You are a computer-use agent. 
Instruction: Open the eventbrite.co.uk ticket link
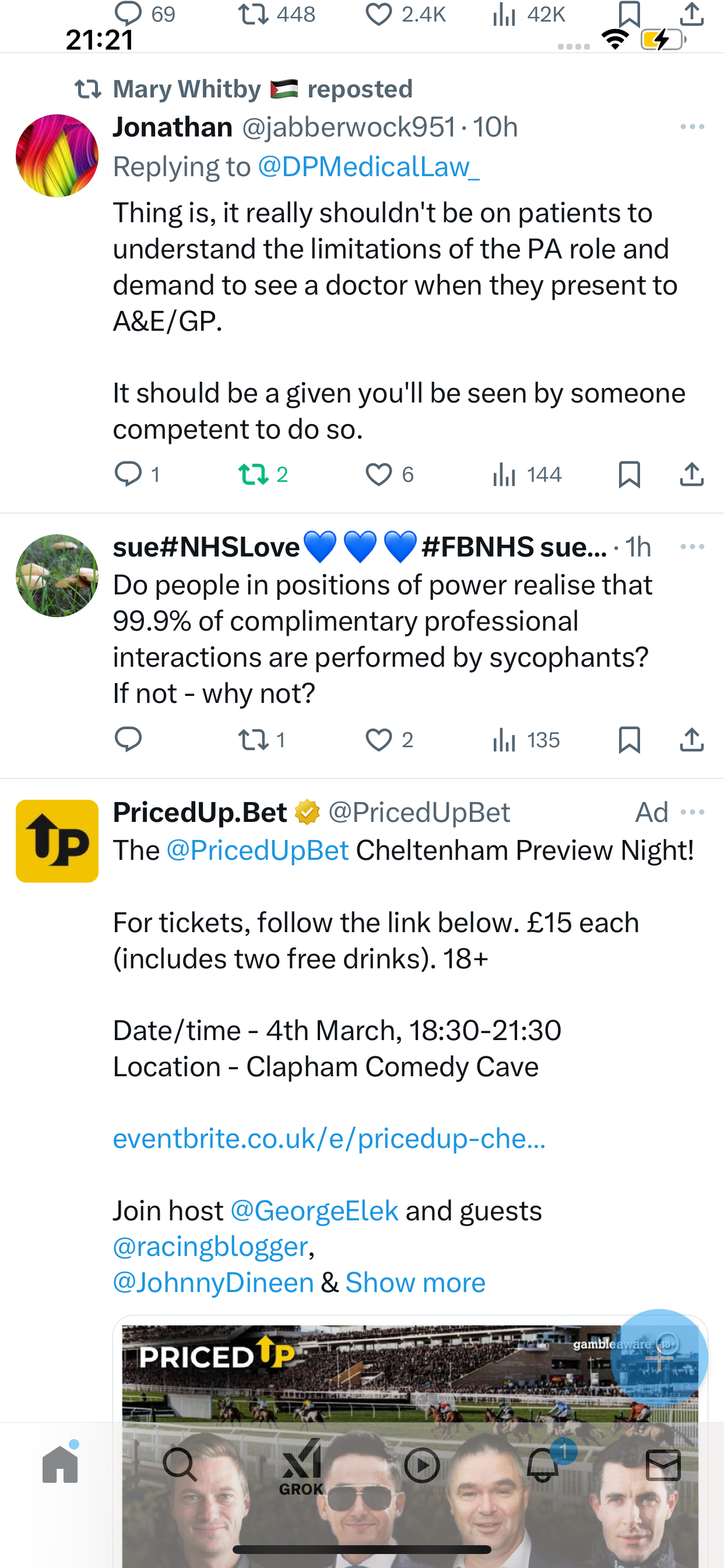pyautogui.click(x=329, y=1137)
